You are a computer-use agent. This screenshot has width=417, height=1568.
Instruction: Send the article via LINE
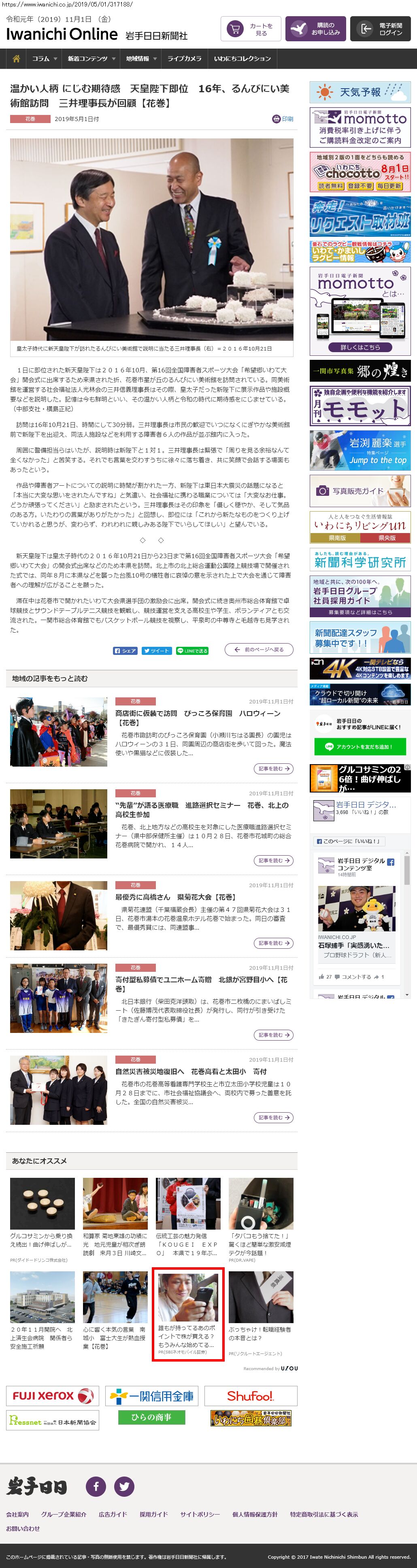pyautogui.click(x=192, y=651)
